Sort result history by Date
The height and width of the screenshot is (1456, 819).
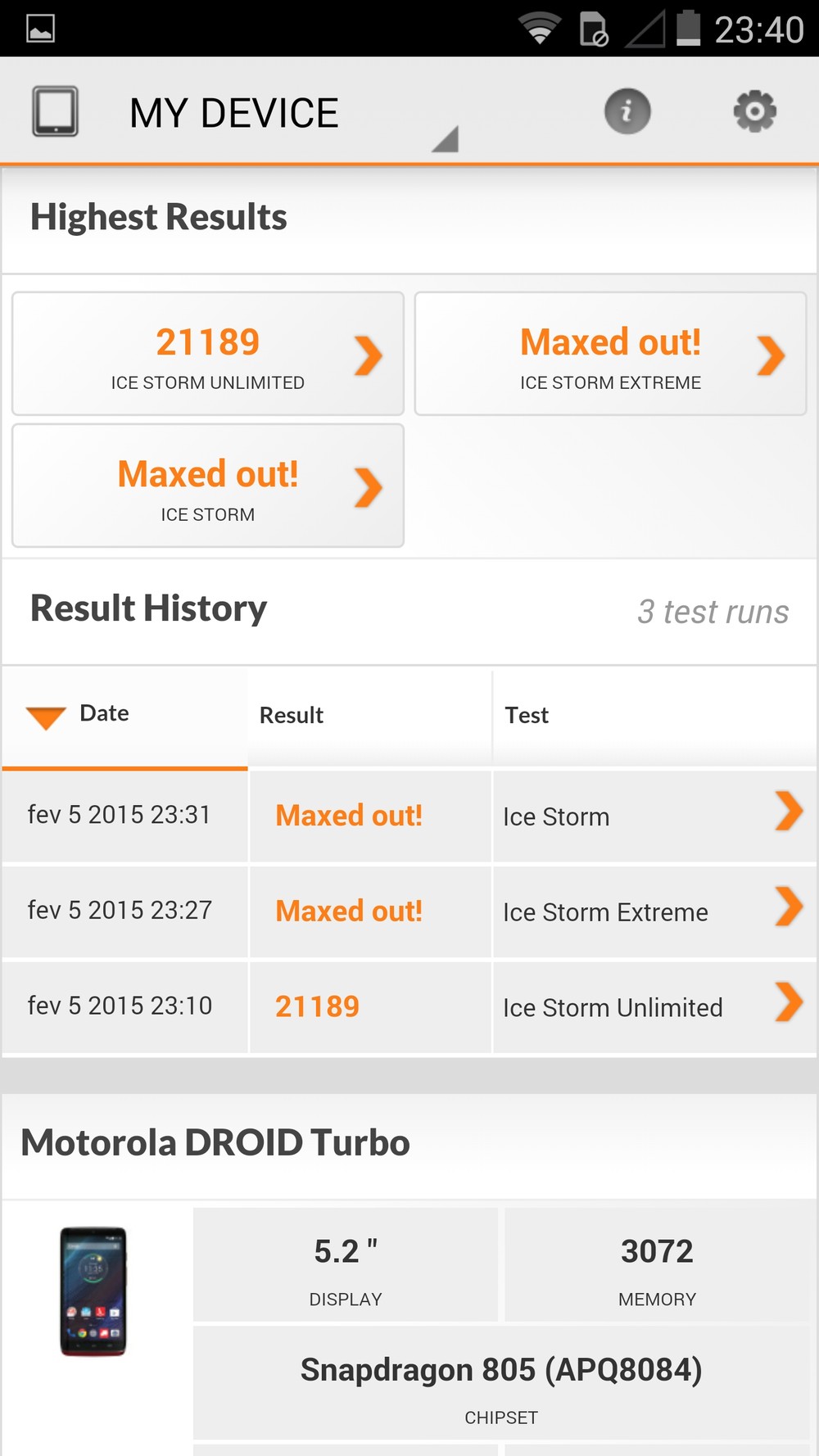104,714
